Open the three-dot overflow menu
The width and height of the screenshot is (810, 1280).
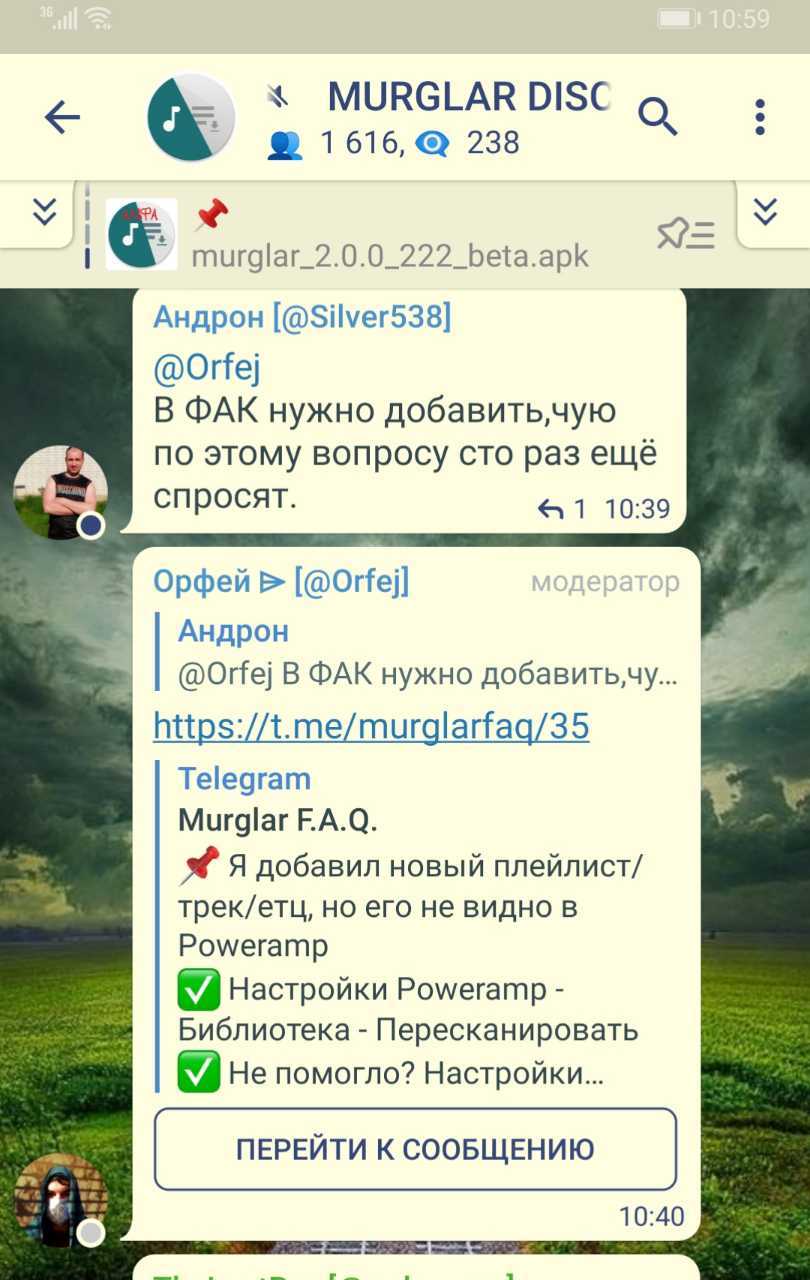[760, 118]
